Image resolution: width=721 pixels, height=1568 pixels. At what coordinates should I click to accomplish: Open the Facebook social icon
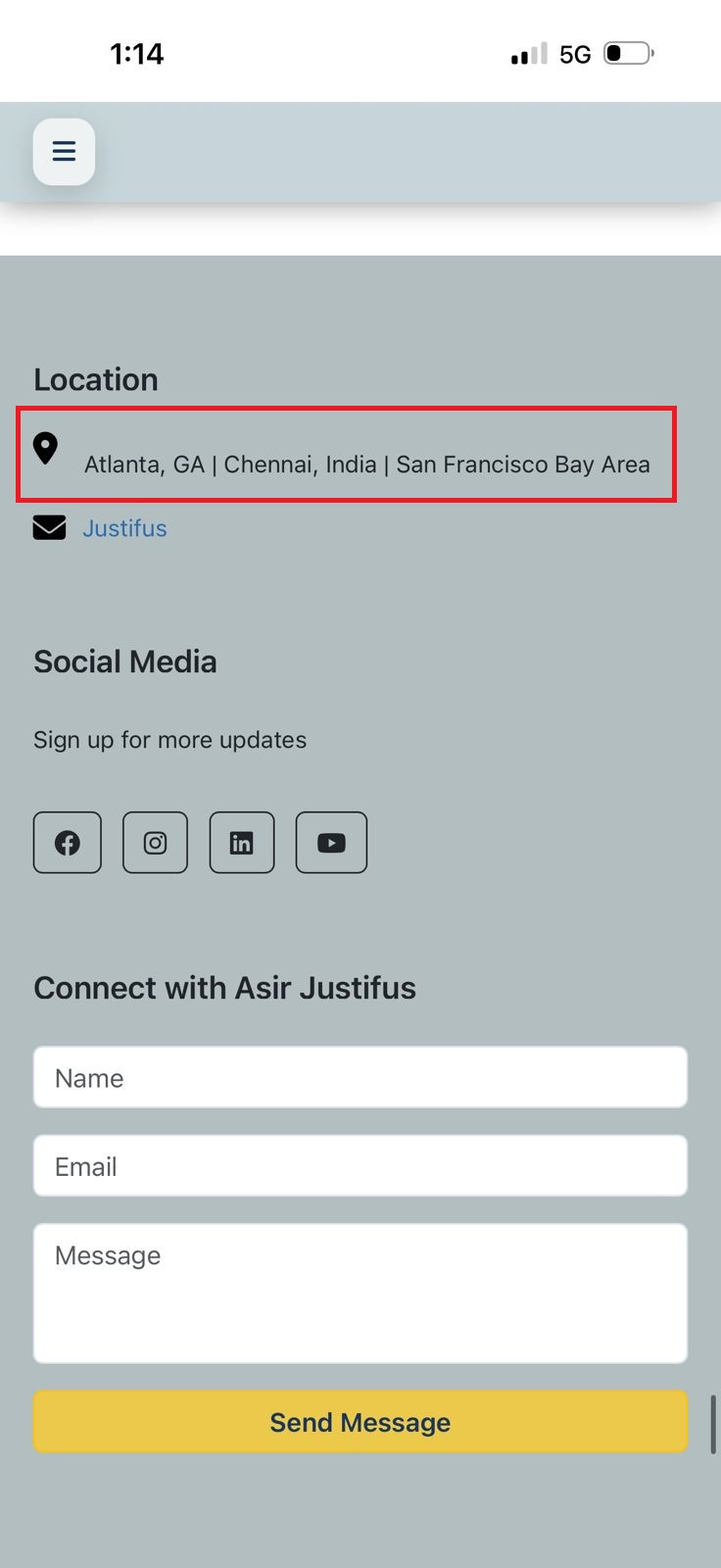(x=68, y=843)
